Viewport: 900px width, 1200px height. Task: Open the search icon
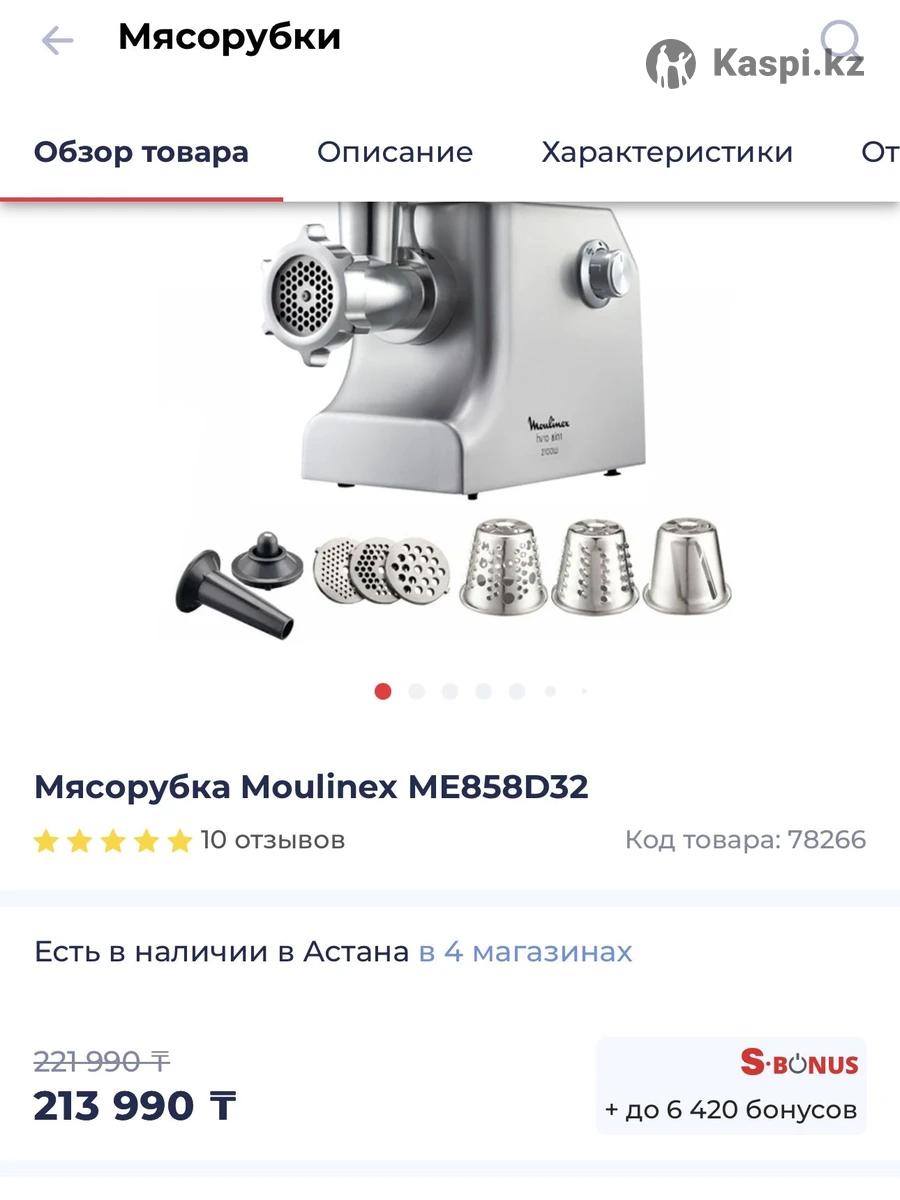tap(840, 40)
